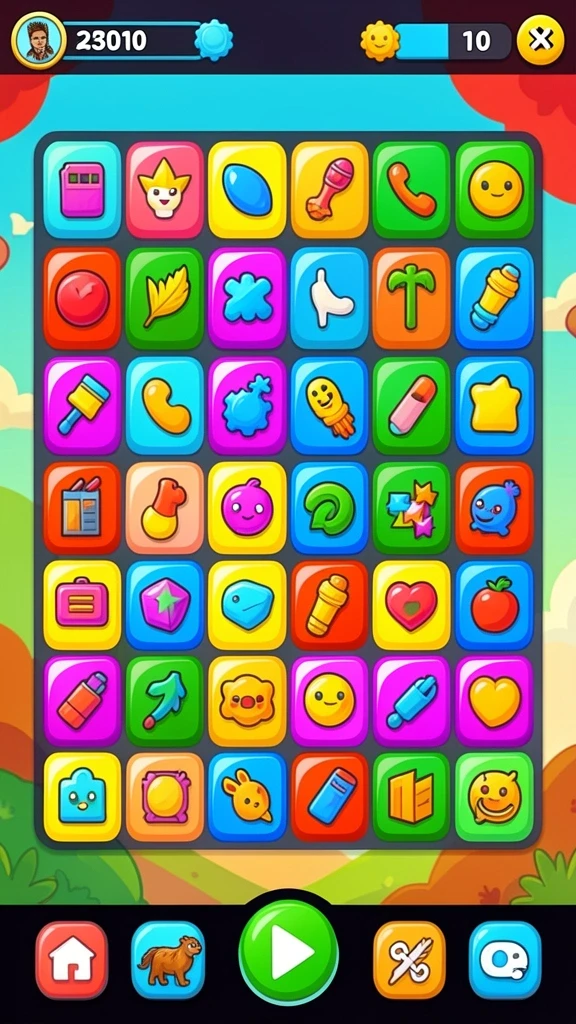Open the blue chat bubble button
Screen dimensions: 576x1024
[x=505, y=960]
